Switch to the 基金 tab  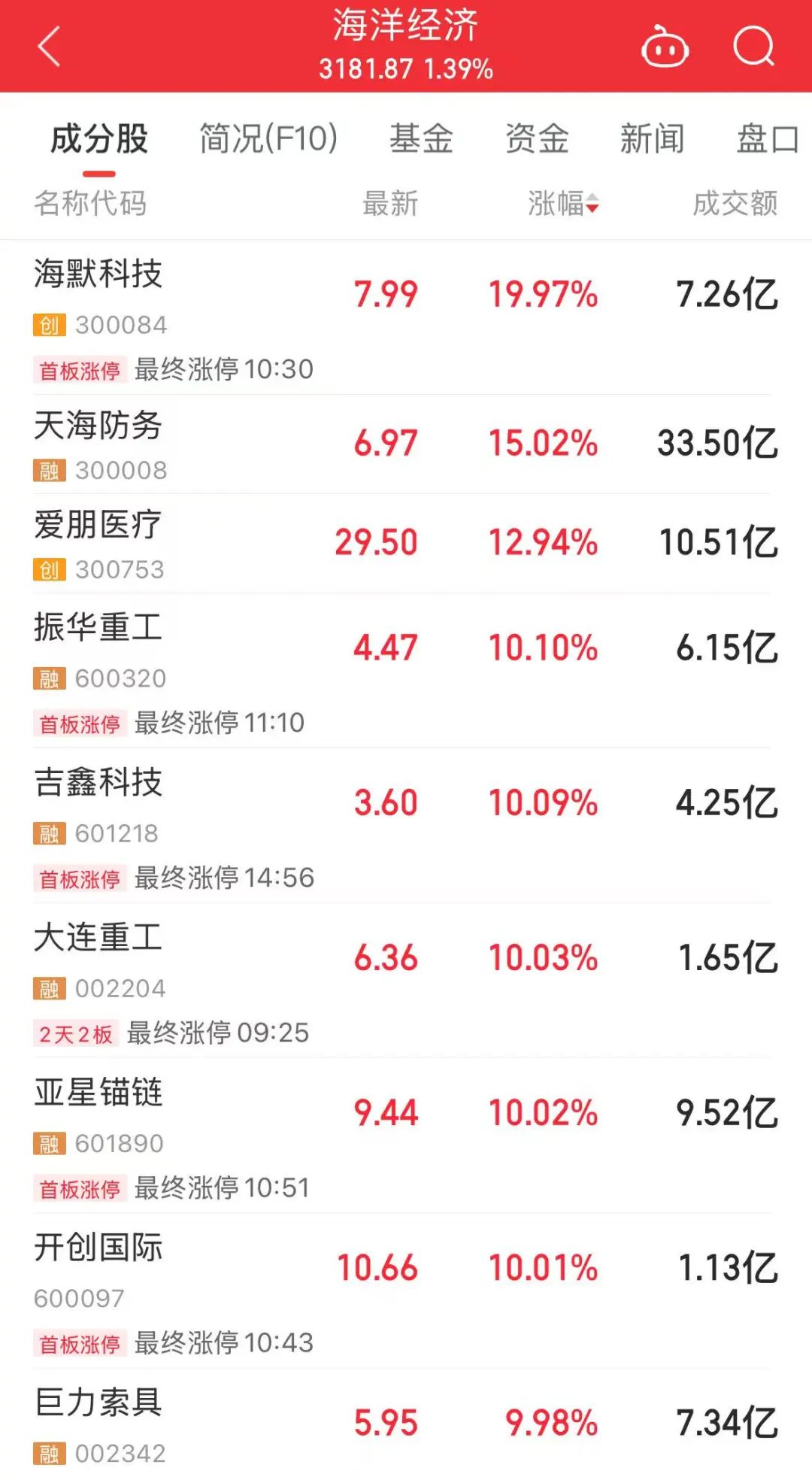(422, 139)
